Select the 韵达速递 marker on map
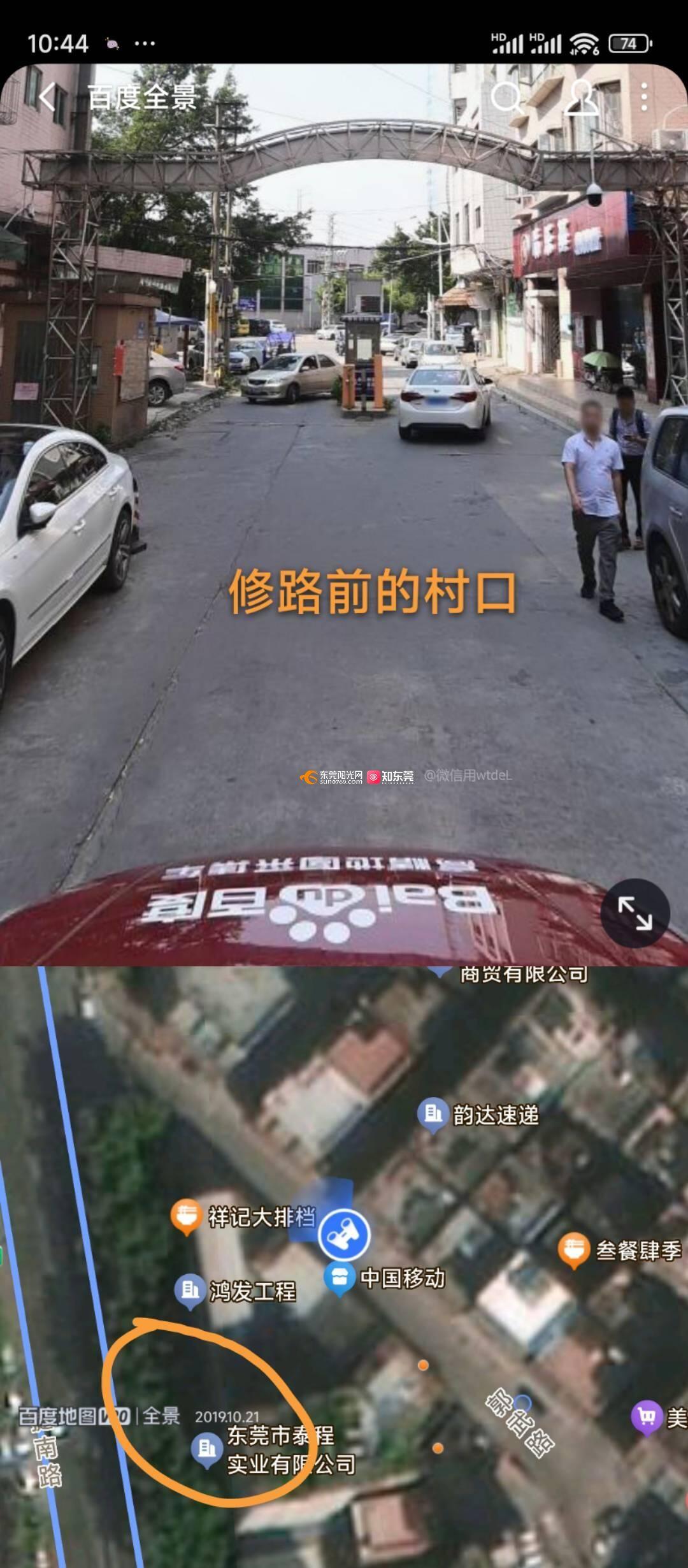The image size is (688, 1568). [433, 1114]
